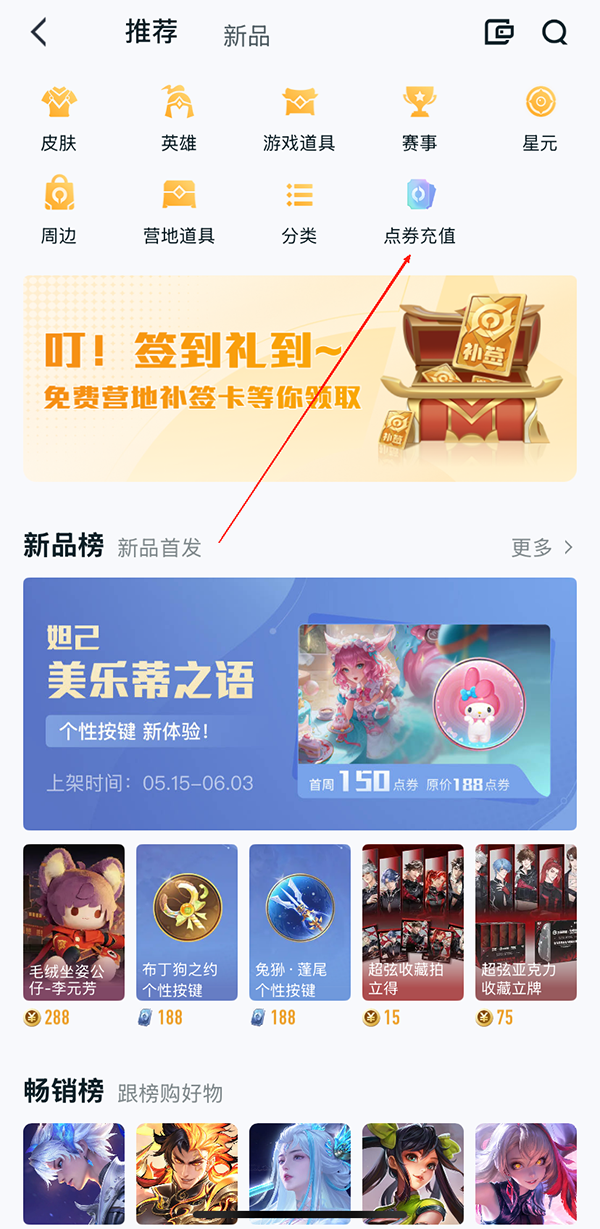Open the 妲己 美乐蒂之语 banner

point(300,704)
